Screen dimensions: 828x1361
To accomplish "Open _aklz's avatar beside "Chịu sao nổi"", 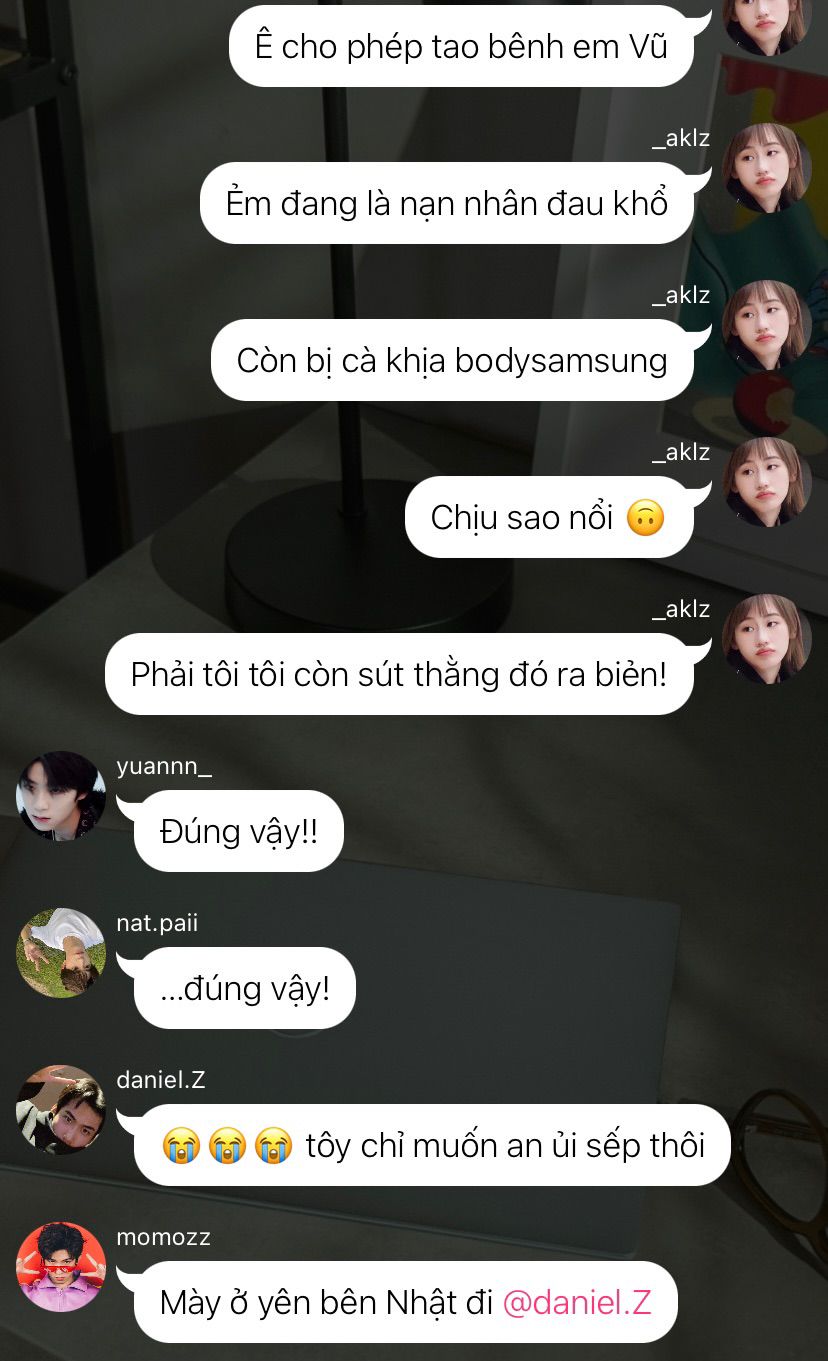I will (x=767, y=482).
